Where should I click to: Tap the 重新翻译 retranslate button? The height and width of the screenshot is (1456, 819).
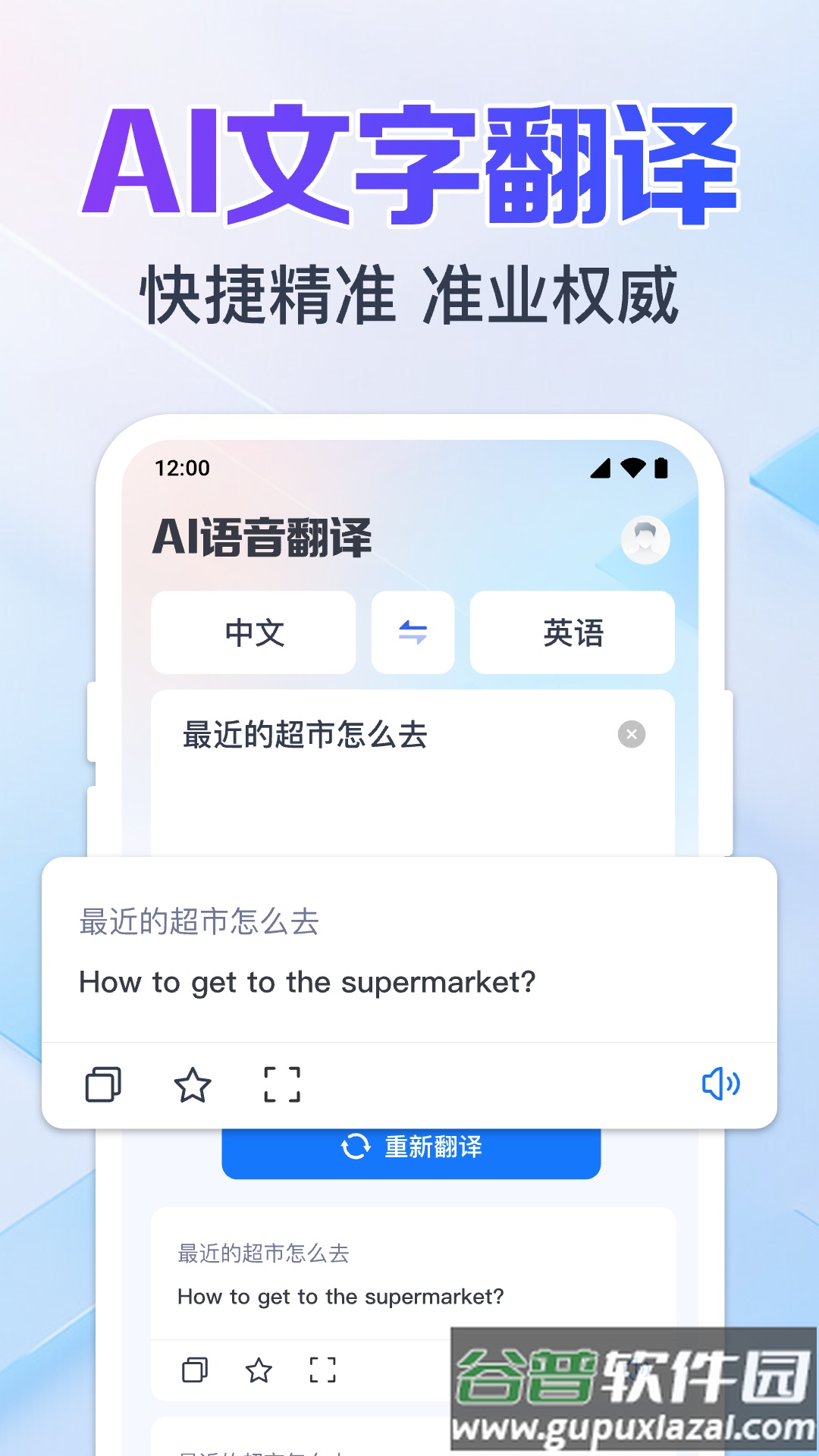[409, 1147]
